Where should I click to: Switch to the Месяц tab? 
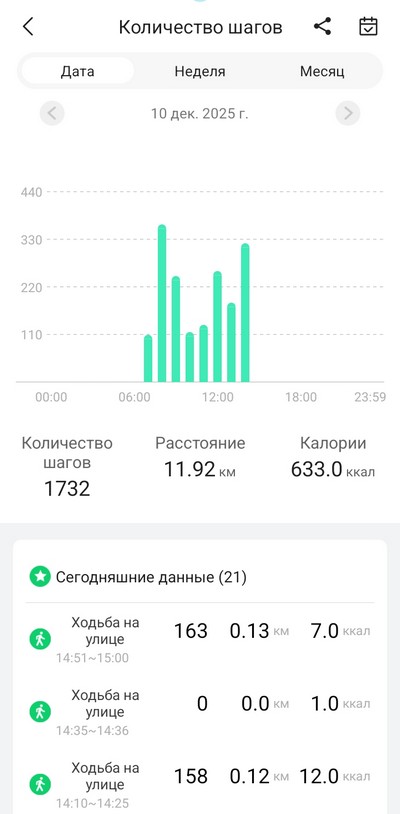pos(322,71)
